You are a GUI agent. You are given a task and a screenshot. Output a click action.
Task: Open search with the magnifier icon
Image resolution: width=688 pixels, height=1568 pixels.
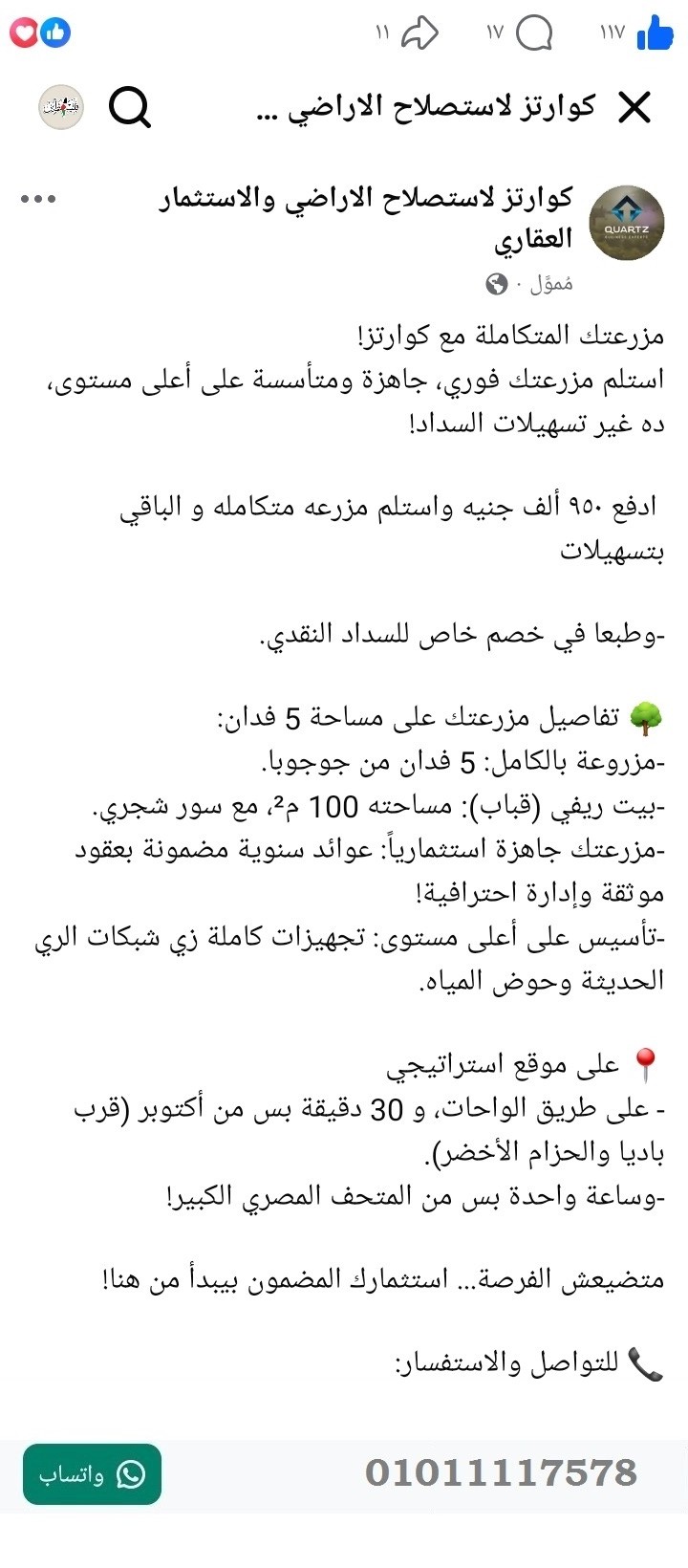coord(132,108)
